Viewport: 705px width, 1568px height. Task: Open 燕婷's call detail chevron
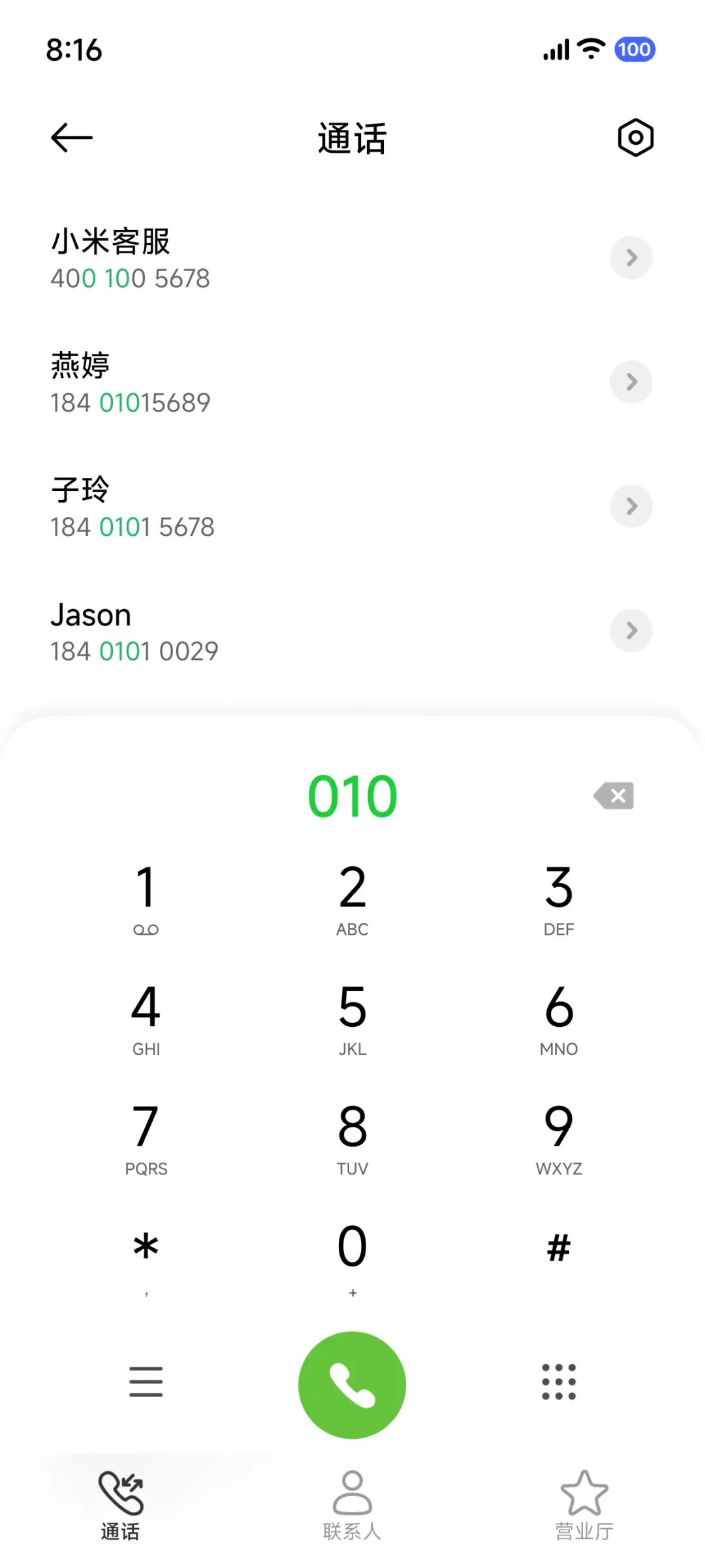(631, 382)
